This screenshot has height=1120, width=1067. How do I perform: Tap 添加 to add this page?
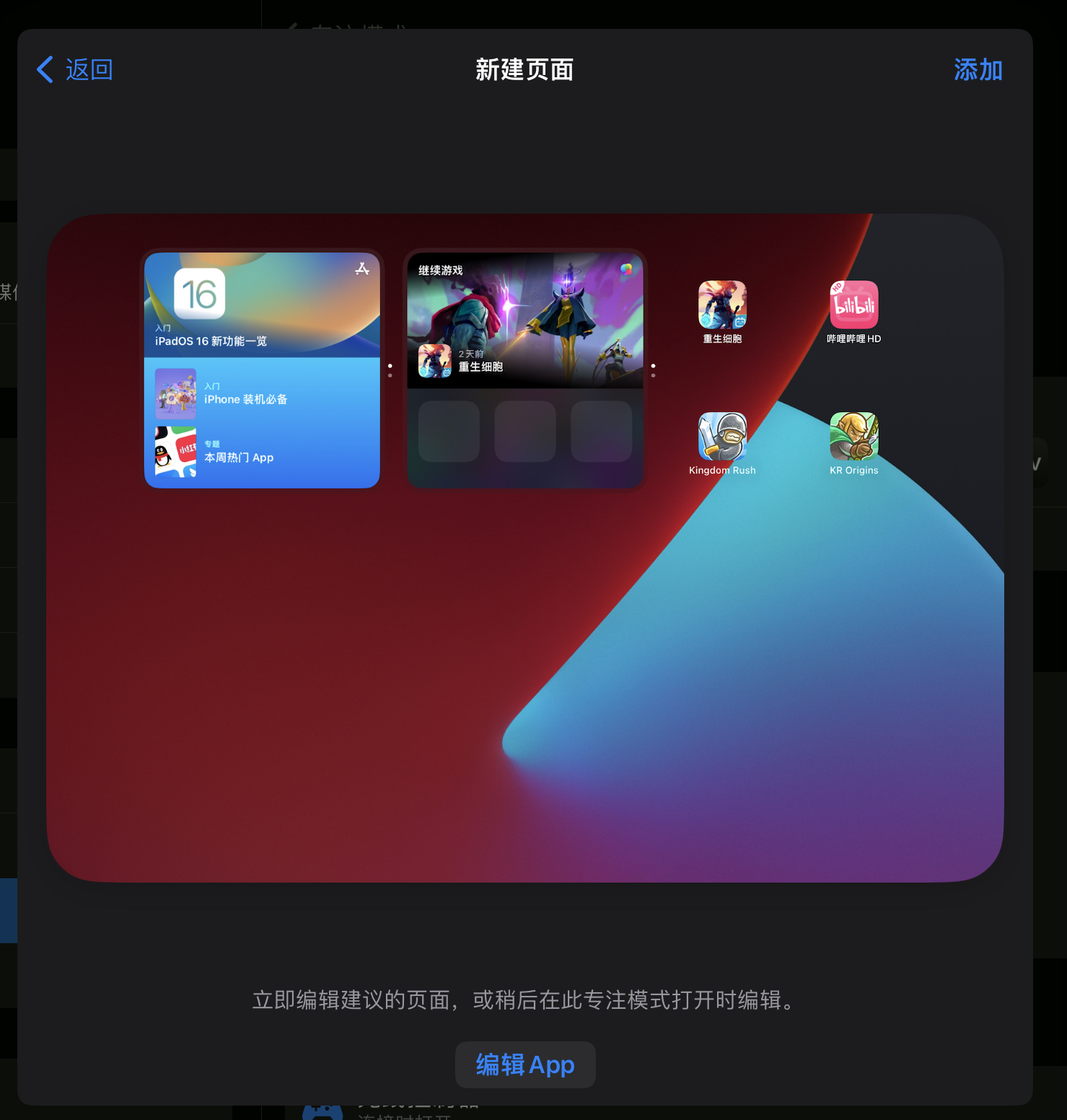[978, 70]
